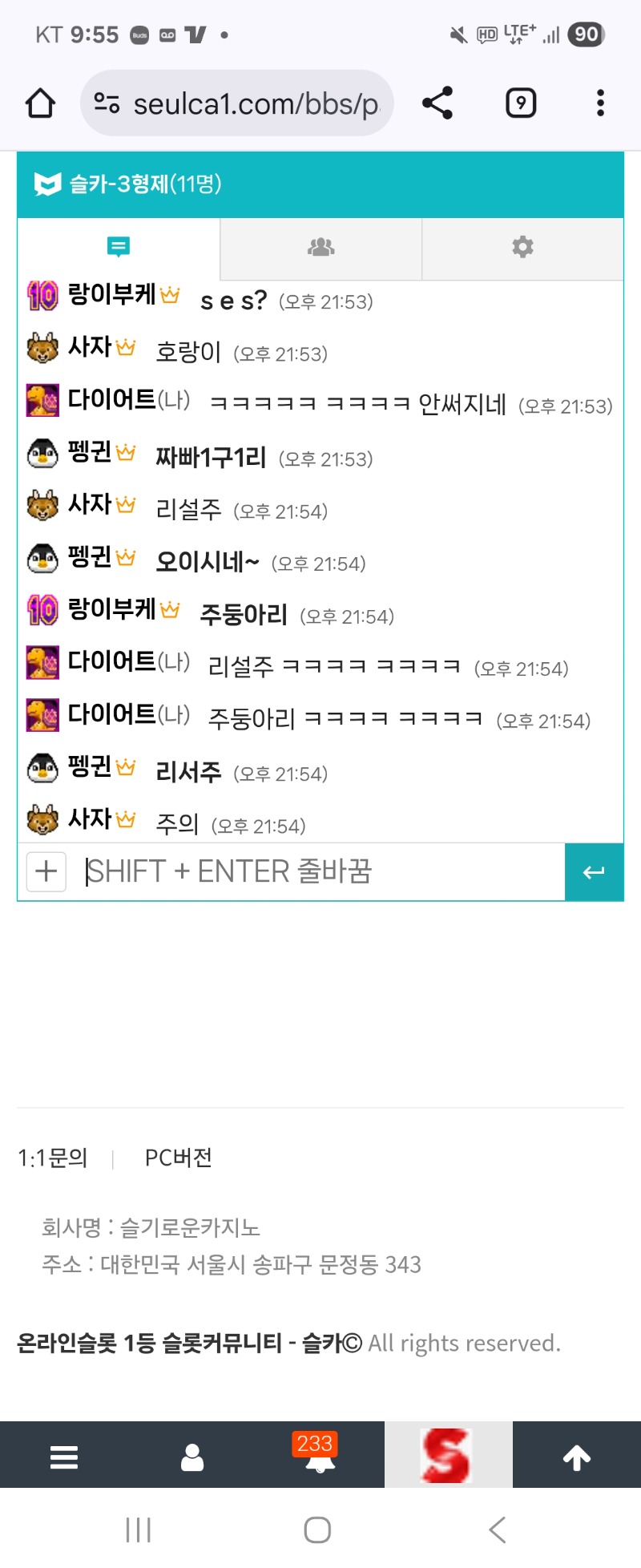641x1568 pixels.
Task: Open the chat settings gear tab
Action: tap(522, 247)
